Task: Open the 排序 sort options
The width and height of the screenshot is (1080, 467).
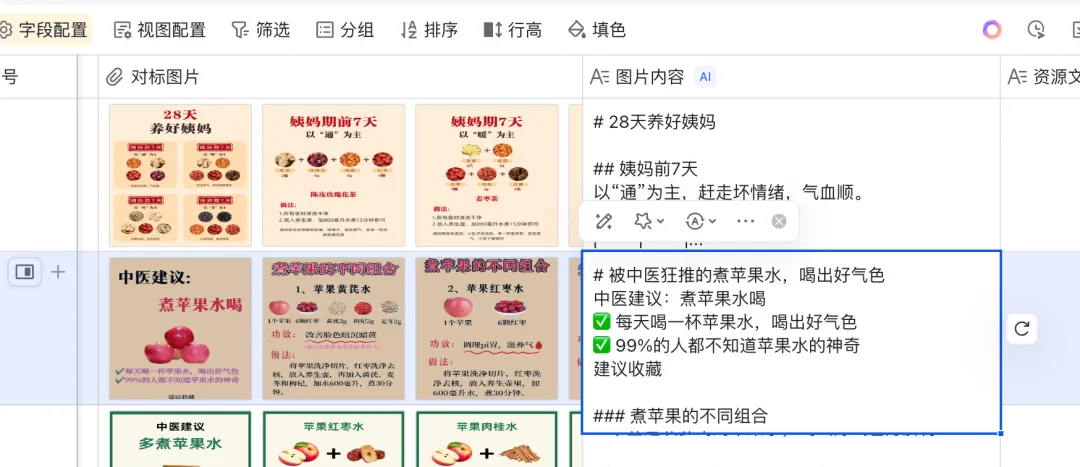Action: click(428, 30)
